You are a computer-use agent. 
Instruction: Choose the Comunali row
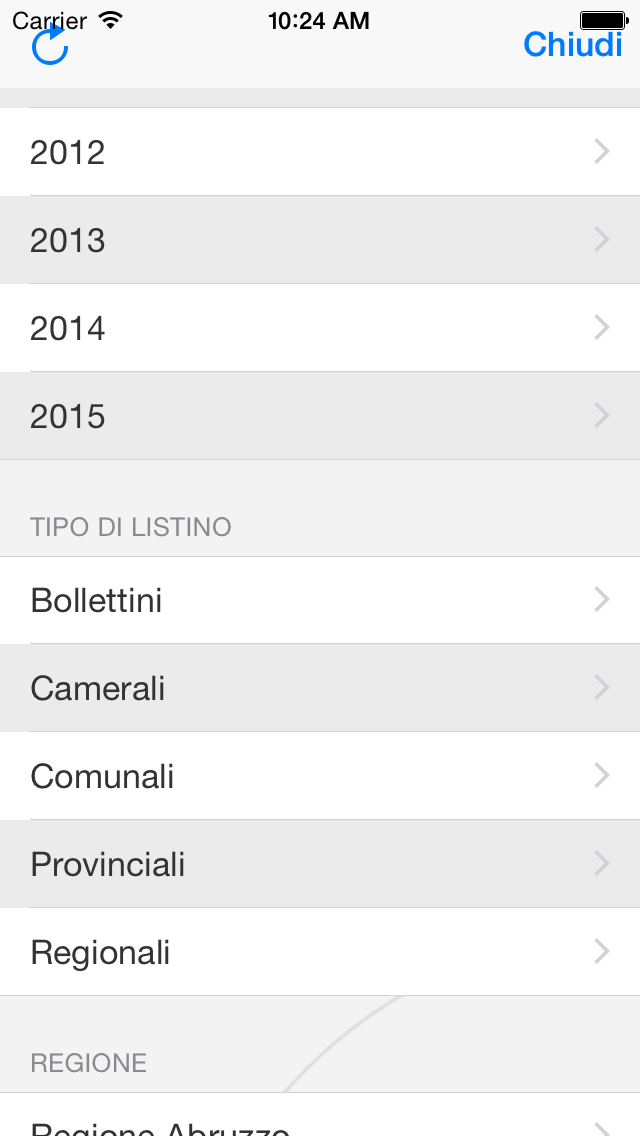pyautogui.click(x=320, y=776)
